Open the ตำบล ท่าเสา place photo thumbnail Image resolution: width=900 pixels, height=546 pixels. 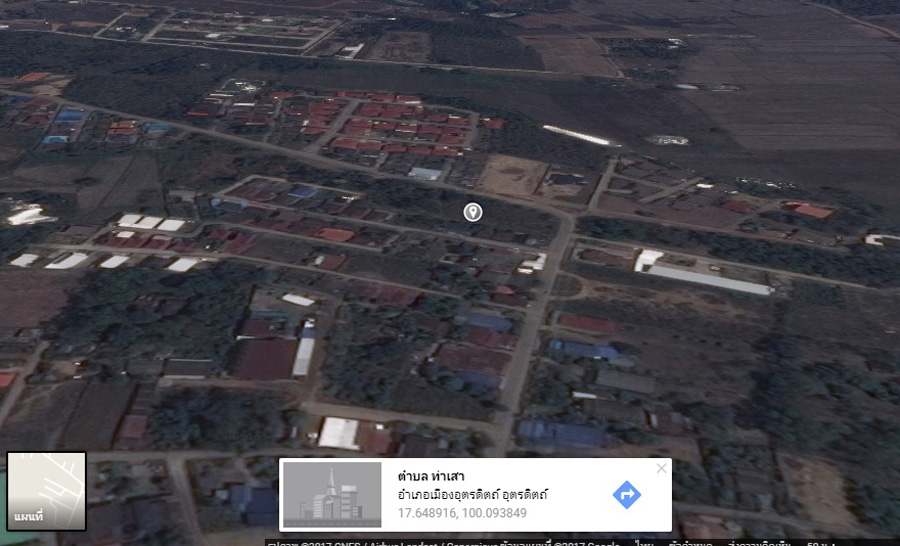coord(332,494)
